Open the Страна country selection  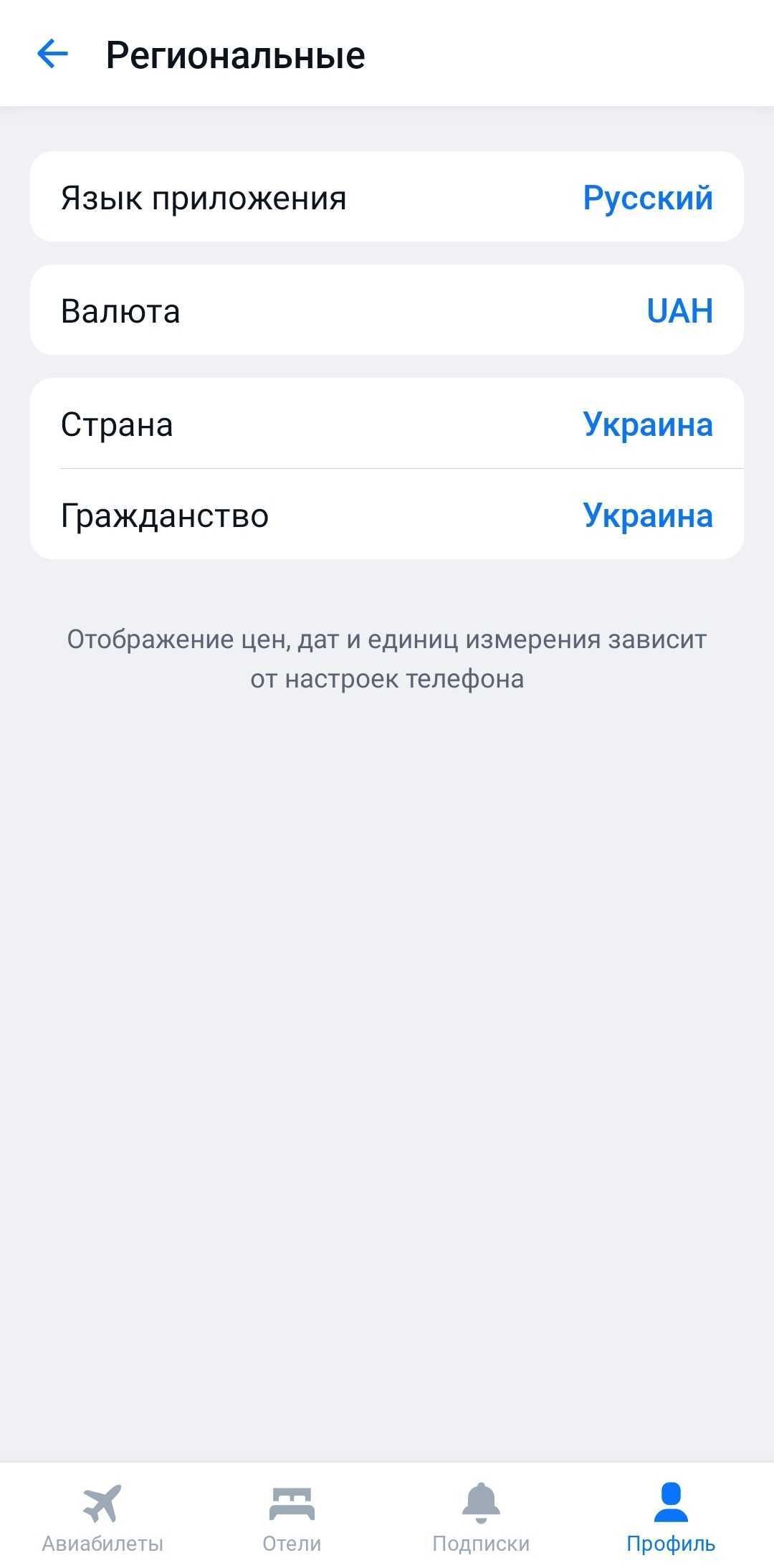click(x=387, y=424)
